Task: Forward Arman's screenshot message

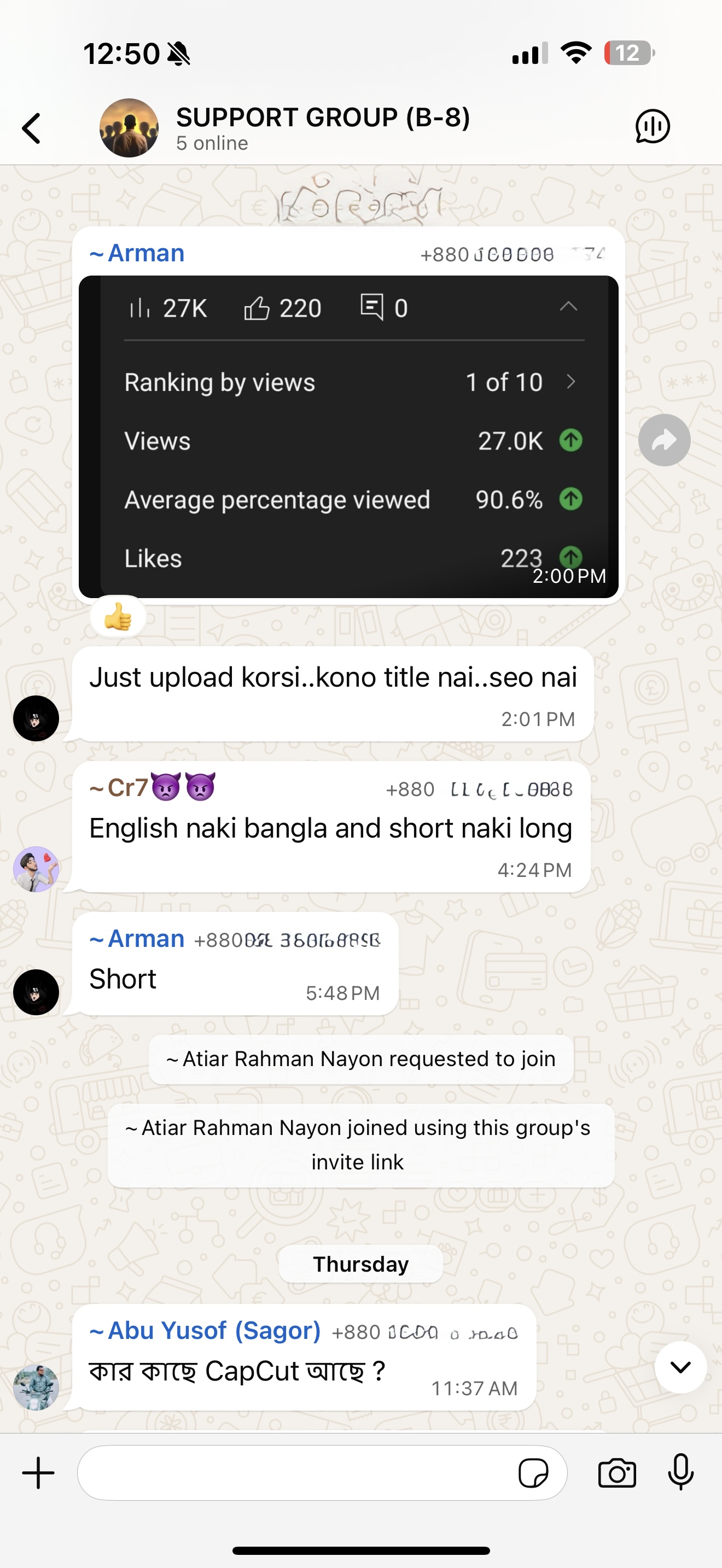Action: pyautogui.click(x=663, y=440)
